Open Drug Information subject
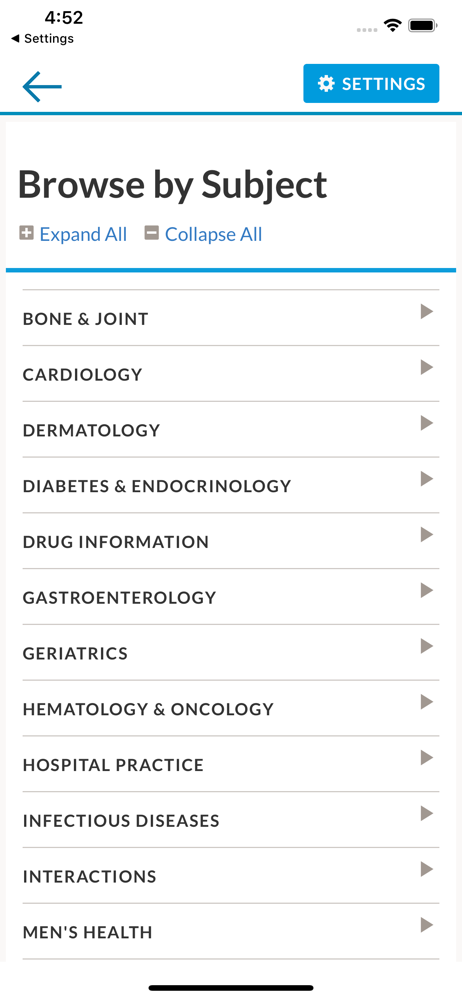Screen dimensions: 462x1000 [231, 541]
